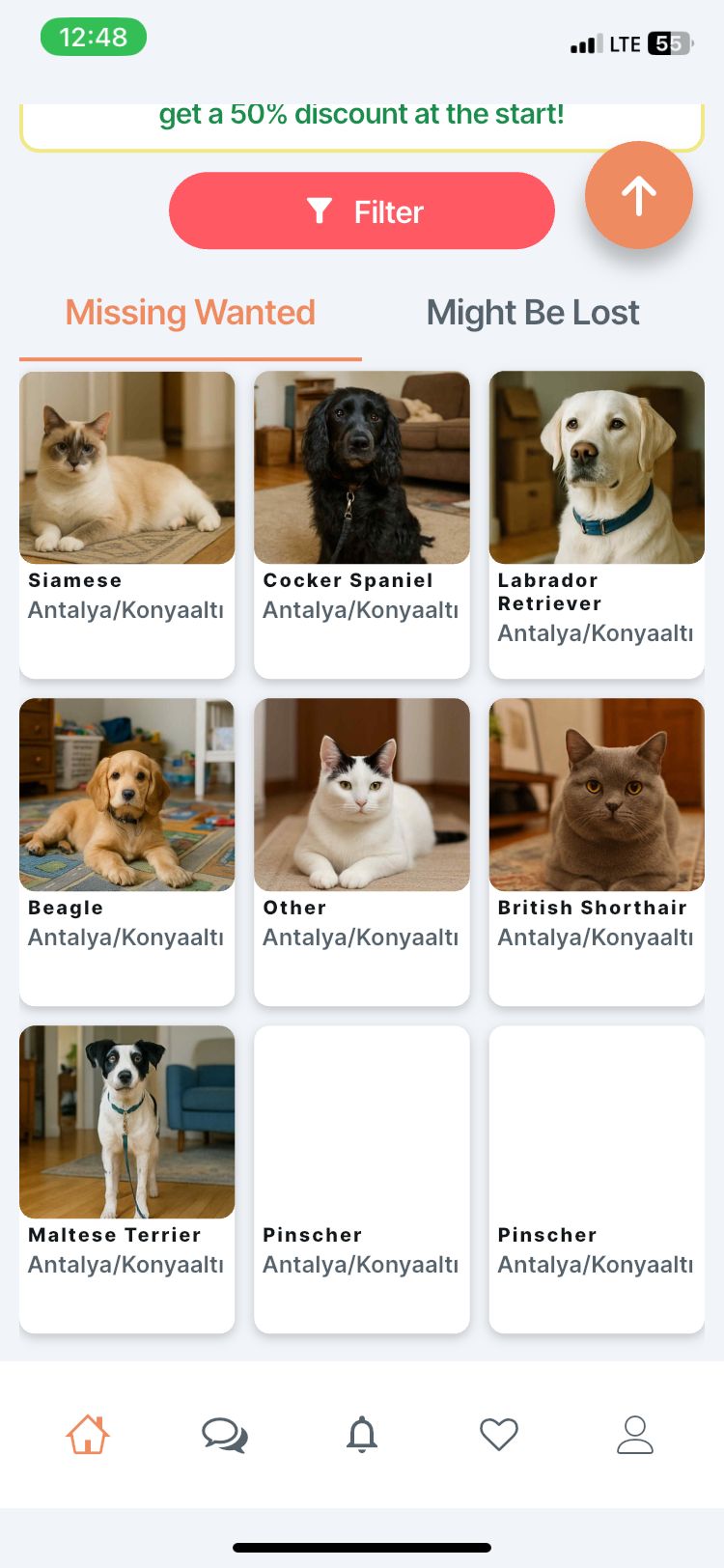This screenshot has width=724, height=1568.
Task: Go to the profile tab
Action: coord(635,1435)
